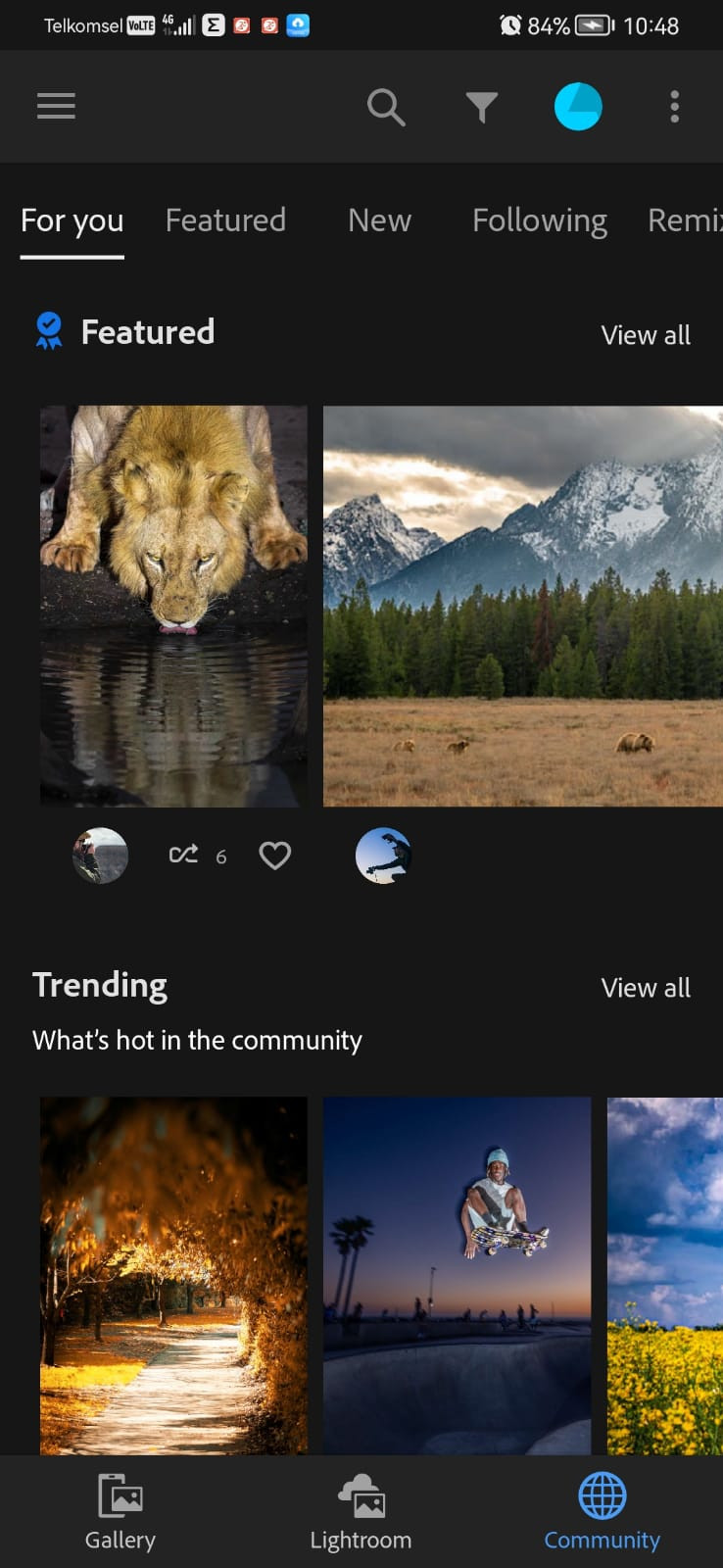The height and width of the screenshot is (1568, 723).
Task: Open the mountain and forest landscape photo
Action: pos(523,606)
